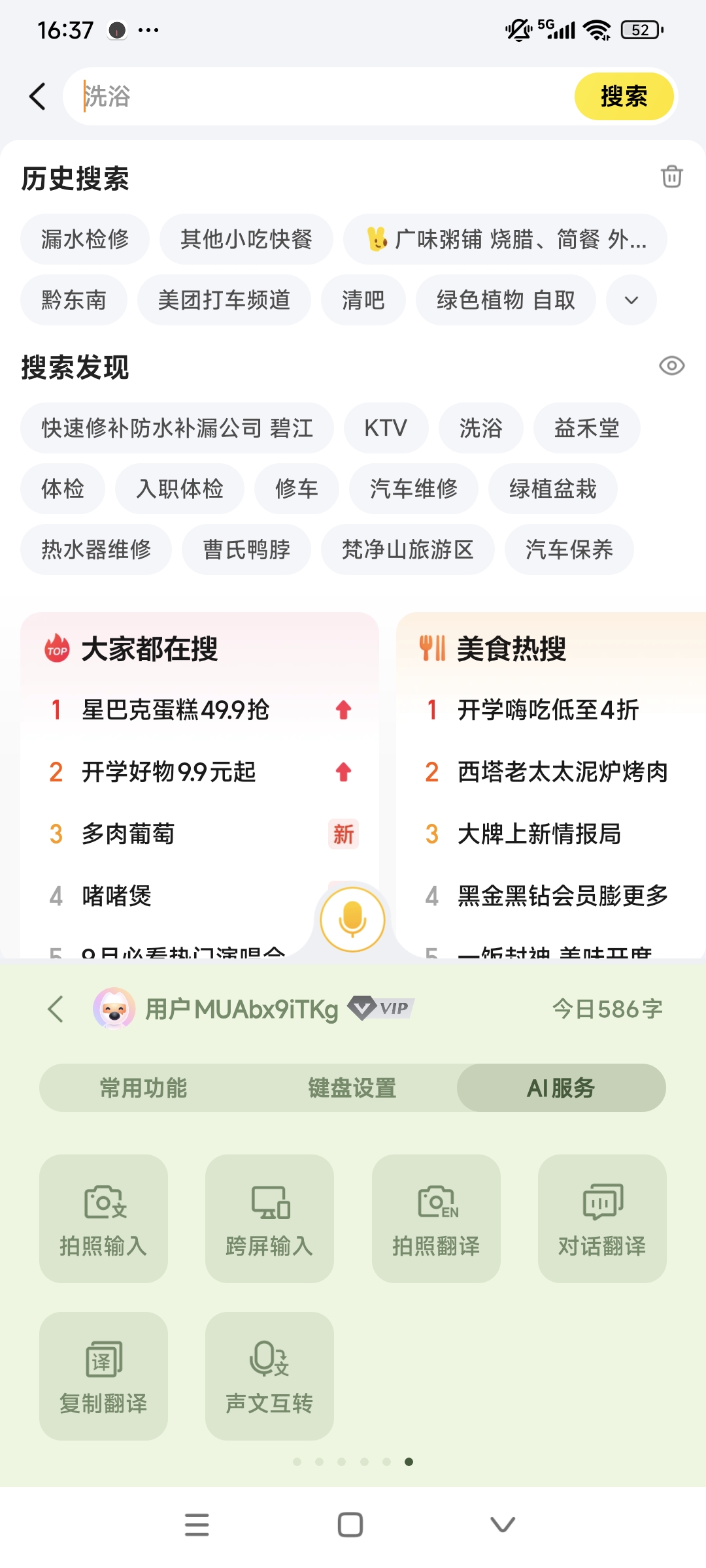706x1568 pixels.
Task: Switch to 常用功能 keyboard tab
Action: pos(143,1088)
